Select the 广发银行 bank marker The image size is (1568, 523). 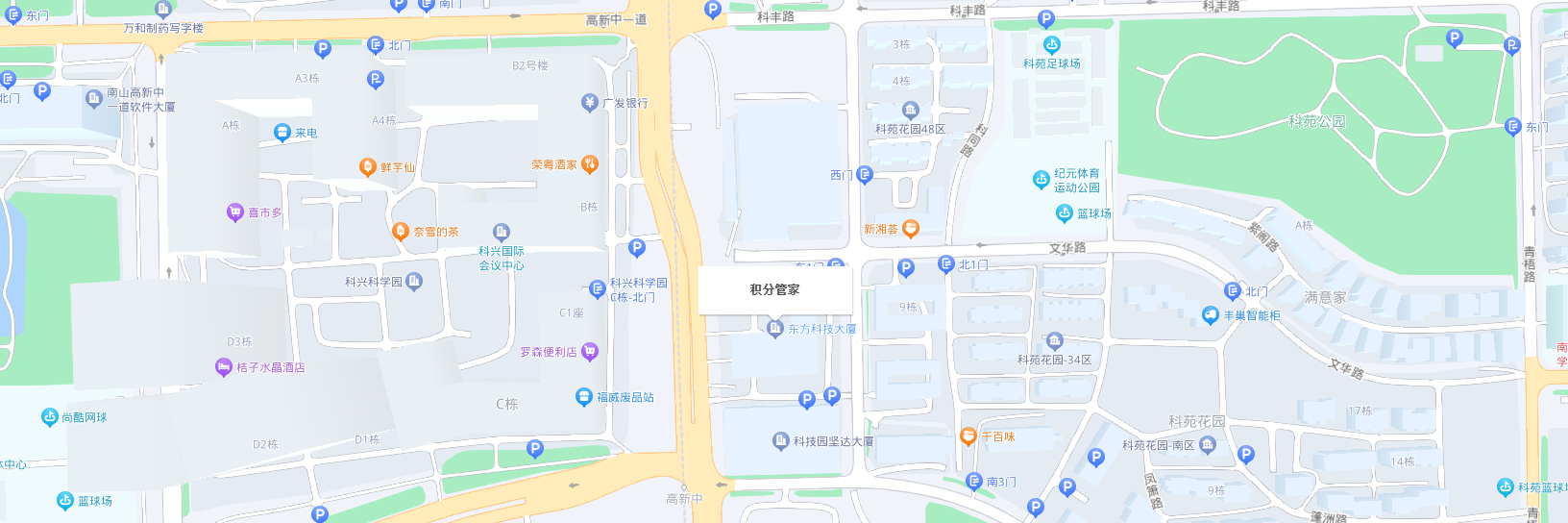coord(590,103)
